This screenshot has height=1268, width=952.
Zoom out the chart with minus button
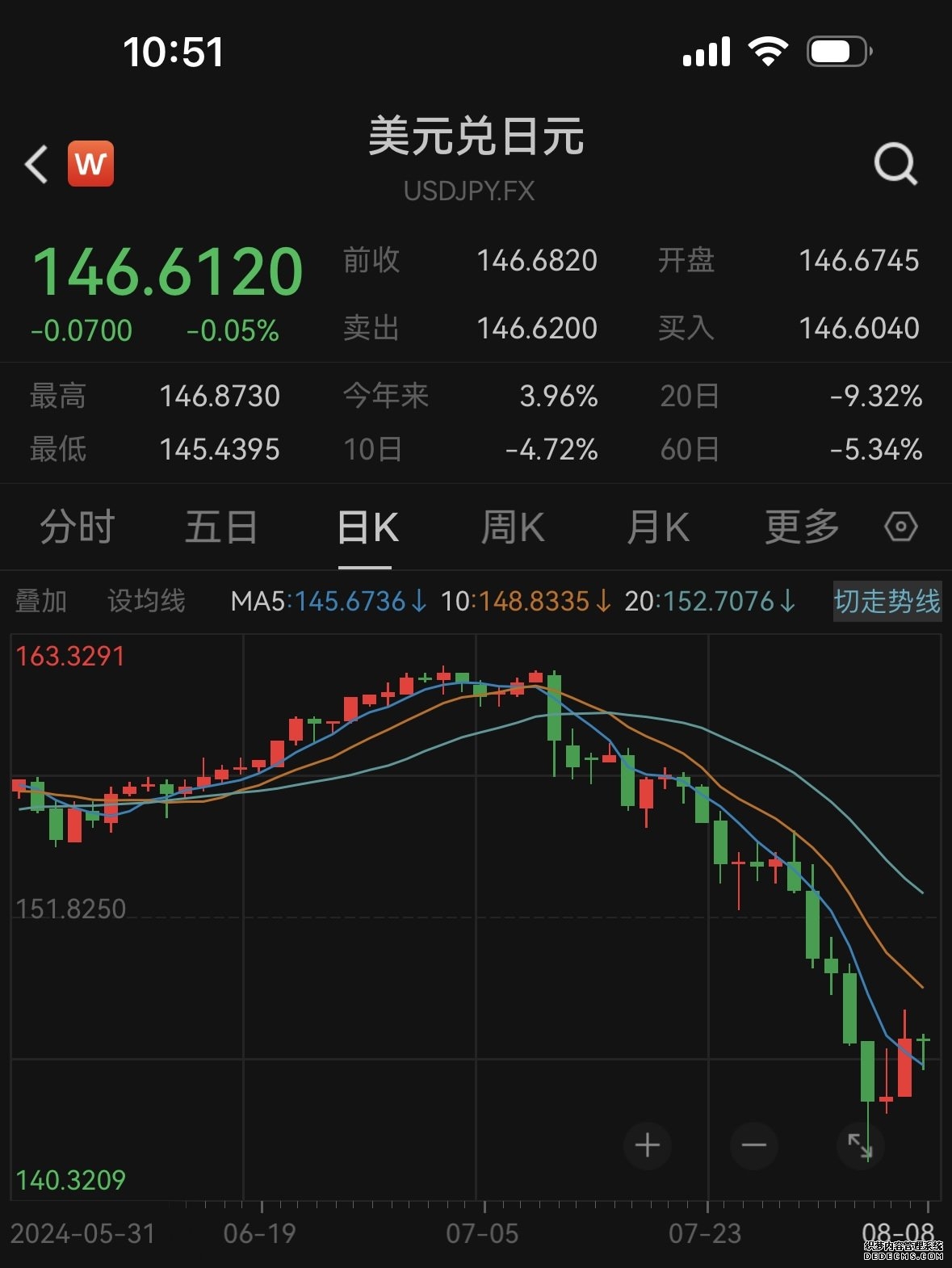[x=753, y=1145]
